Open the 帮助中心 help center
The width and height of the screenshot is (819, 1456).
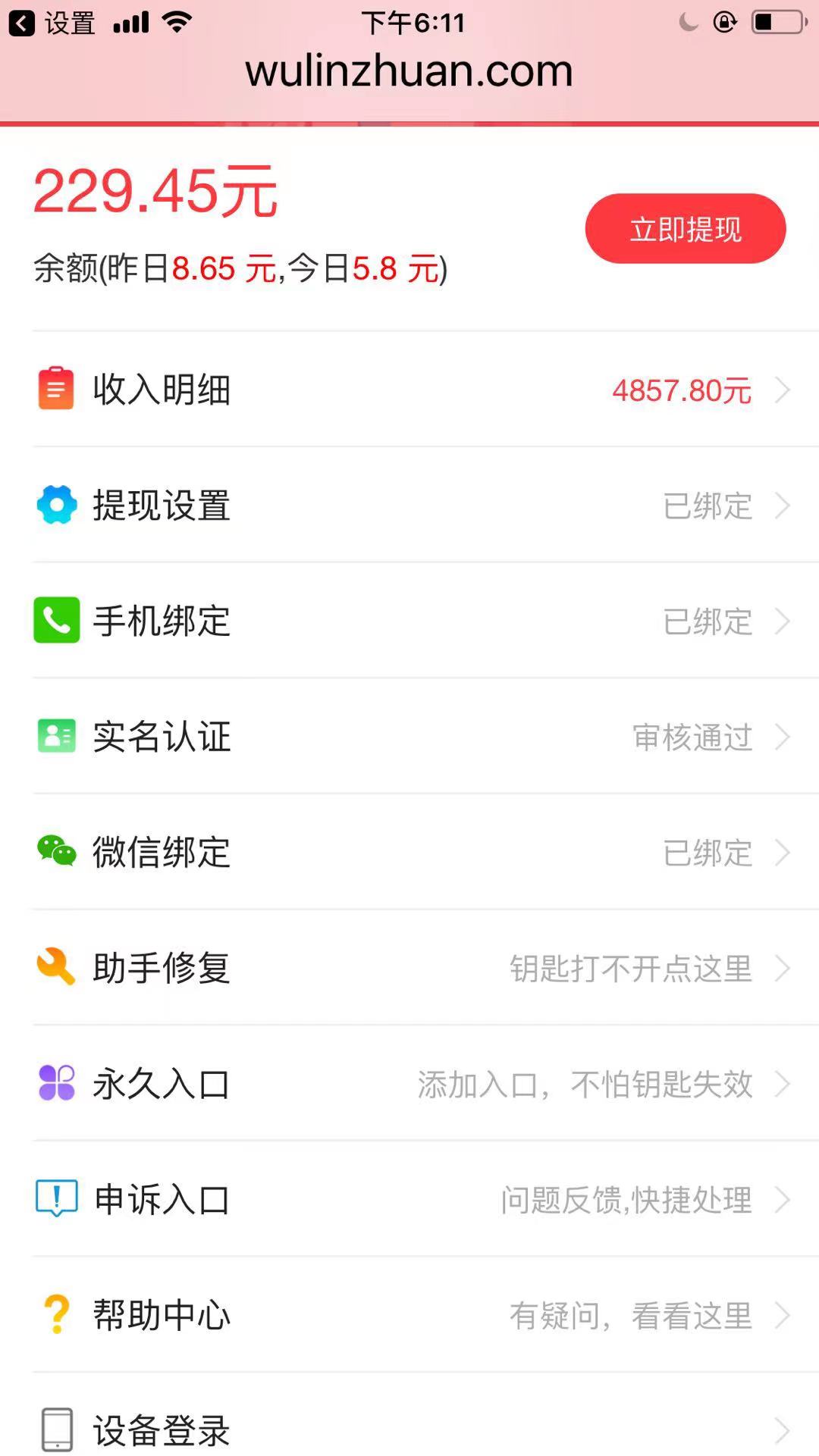point(425,1314)
